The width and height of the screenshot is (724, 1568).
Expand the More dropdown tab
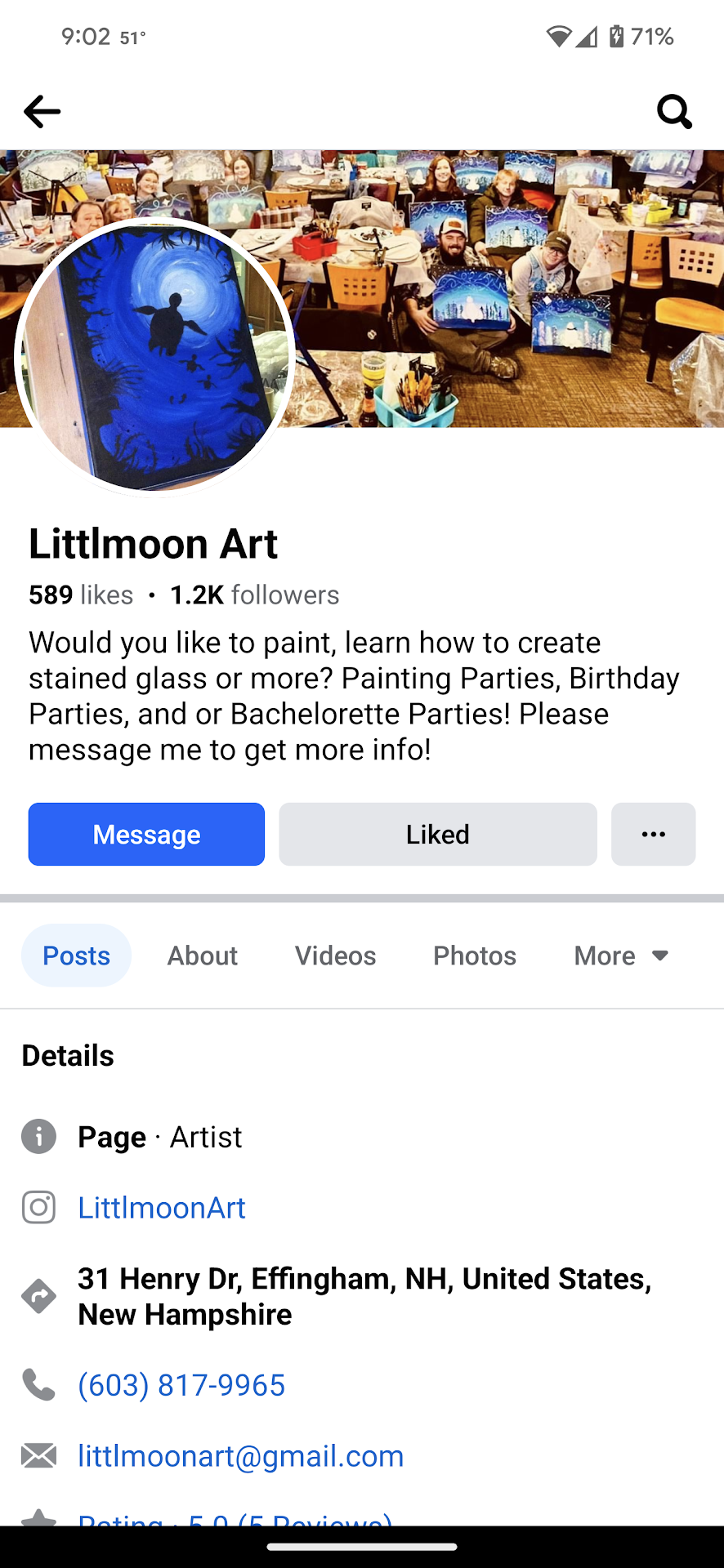click(x=621, y=955)
